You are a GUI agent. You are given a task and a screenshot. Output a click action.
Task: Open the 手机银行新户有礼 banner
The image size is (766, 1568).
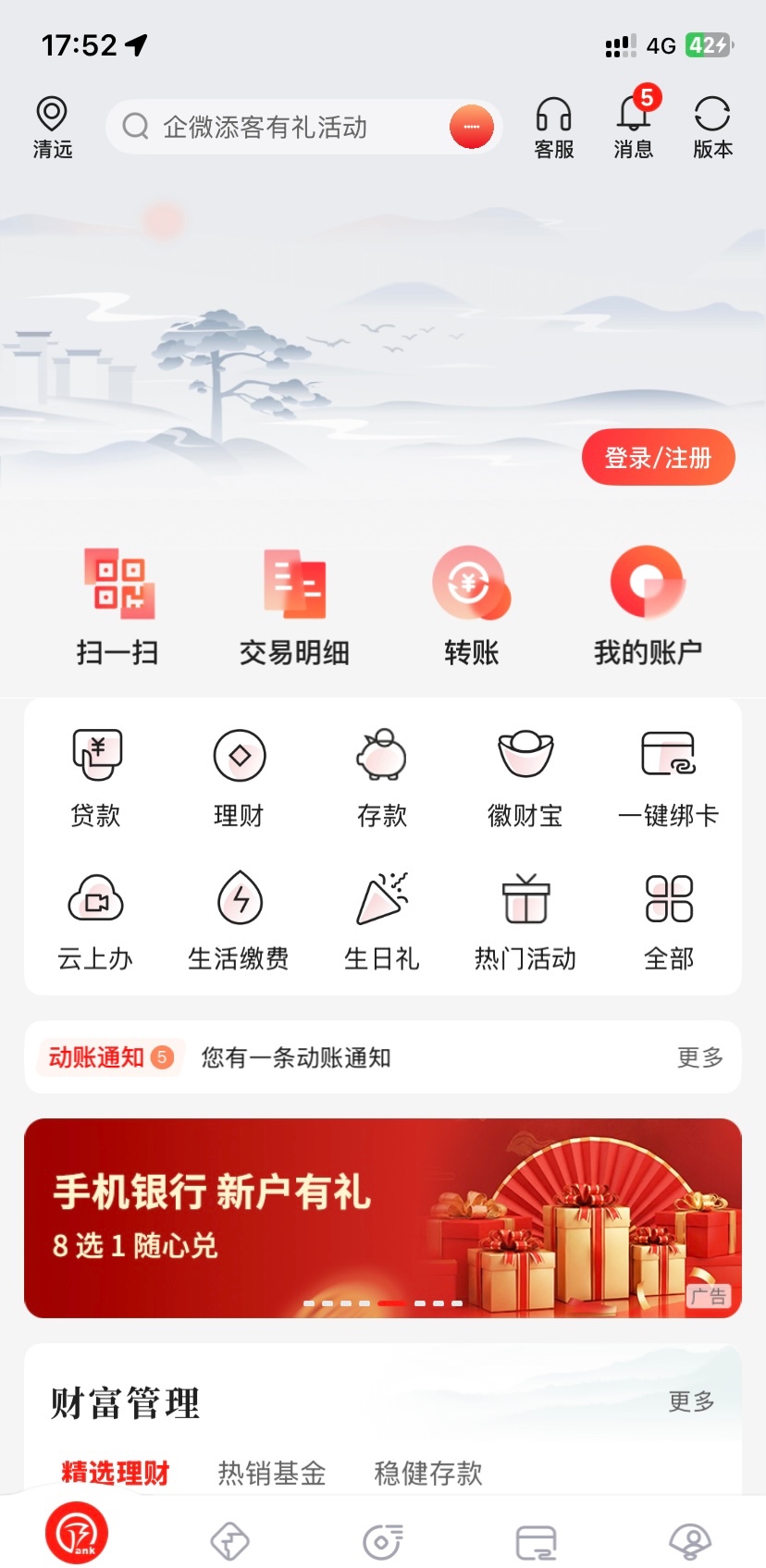click(x=382, y=1216)
